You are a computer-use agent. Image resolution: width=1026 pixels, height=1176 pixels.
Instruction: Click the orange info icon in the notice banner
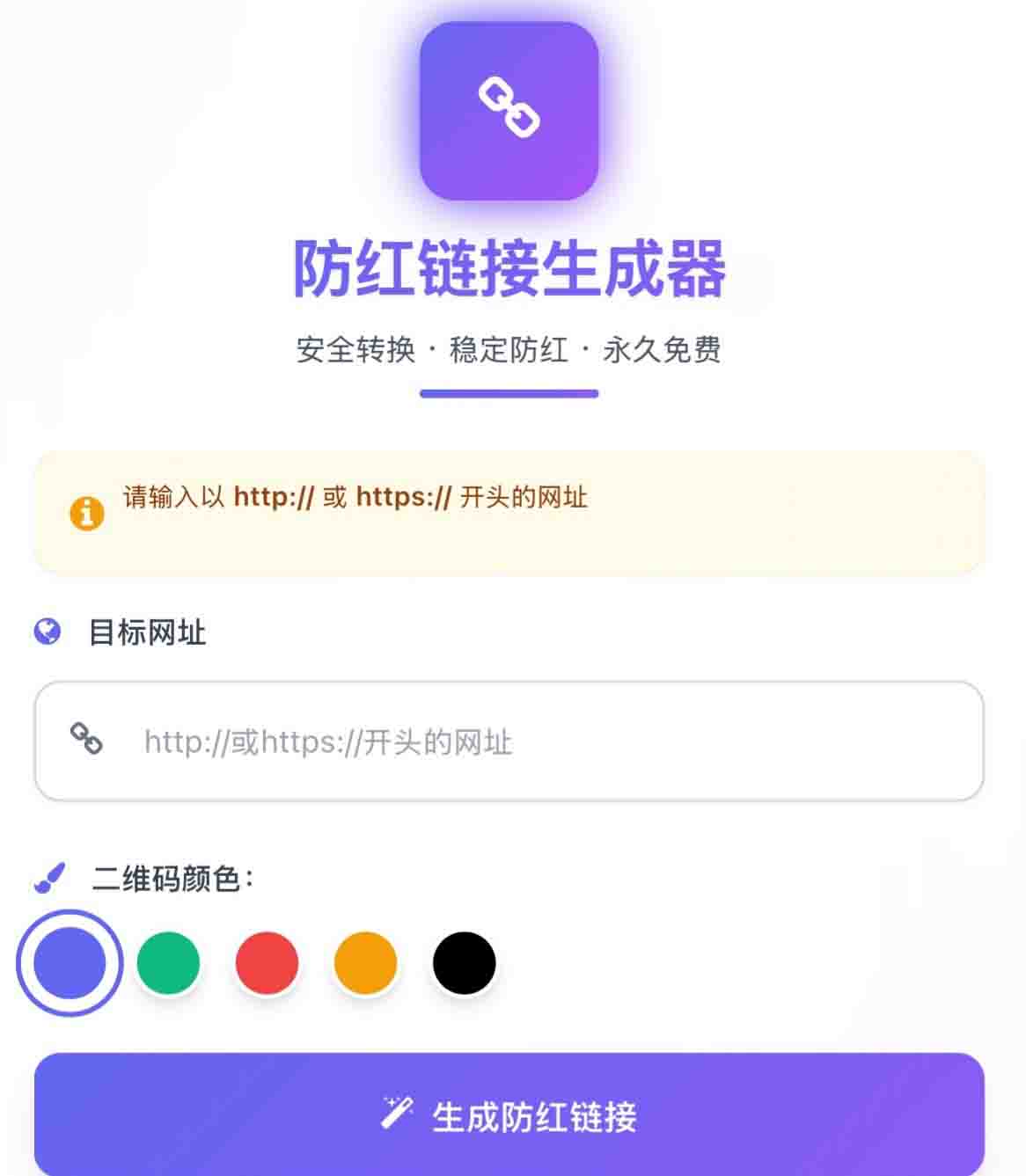[86, 512]
